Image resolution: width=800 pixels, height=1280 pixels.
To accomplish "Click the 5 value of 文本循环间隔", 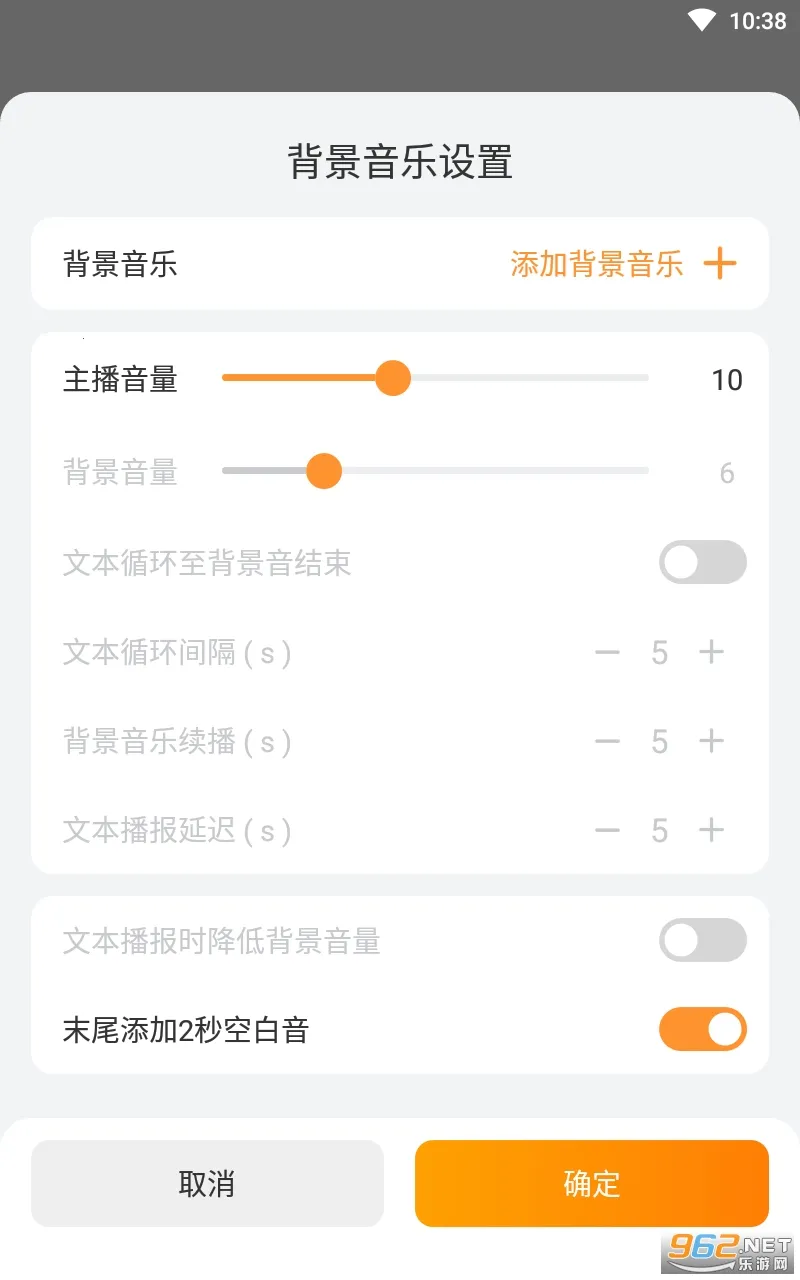I will pos(659,652).
